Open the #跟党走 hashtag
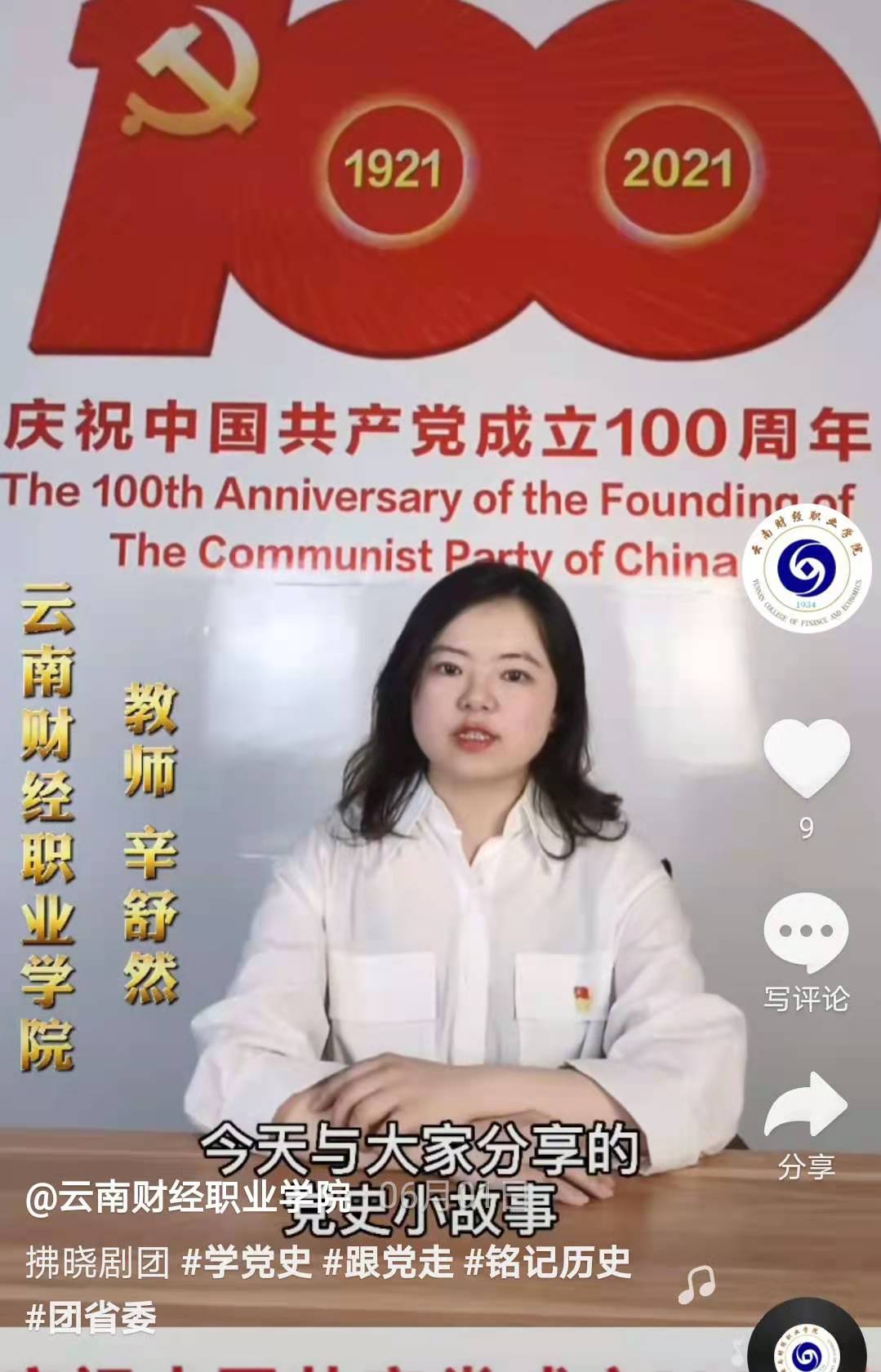This screenshot has height=1372, width=881. point(388,1263)
